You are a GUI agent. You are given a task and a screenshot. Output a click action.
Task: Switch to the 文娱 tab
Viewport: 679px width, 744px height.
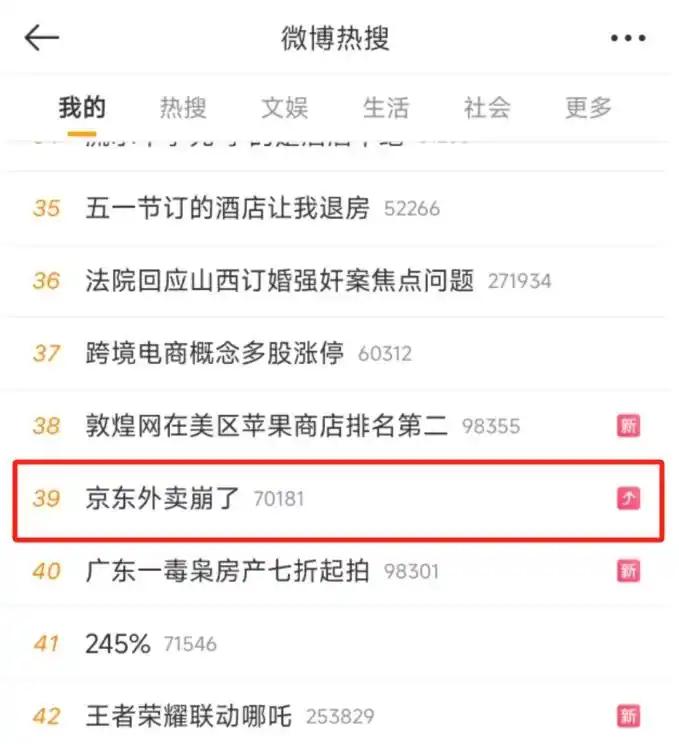(285, 107)
